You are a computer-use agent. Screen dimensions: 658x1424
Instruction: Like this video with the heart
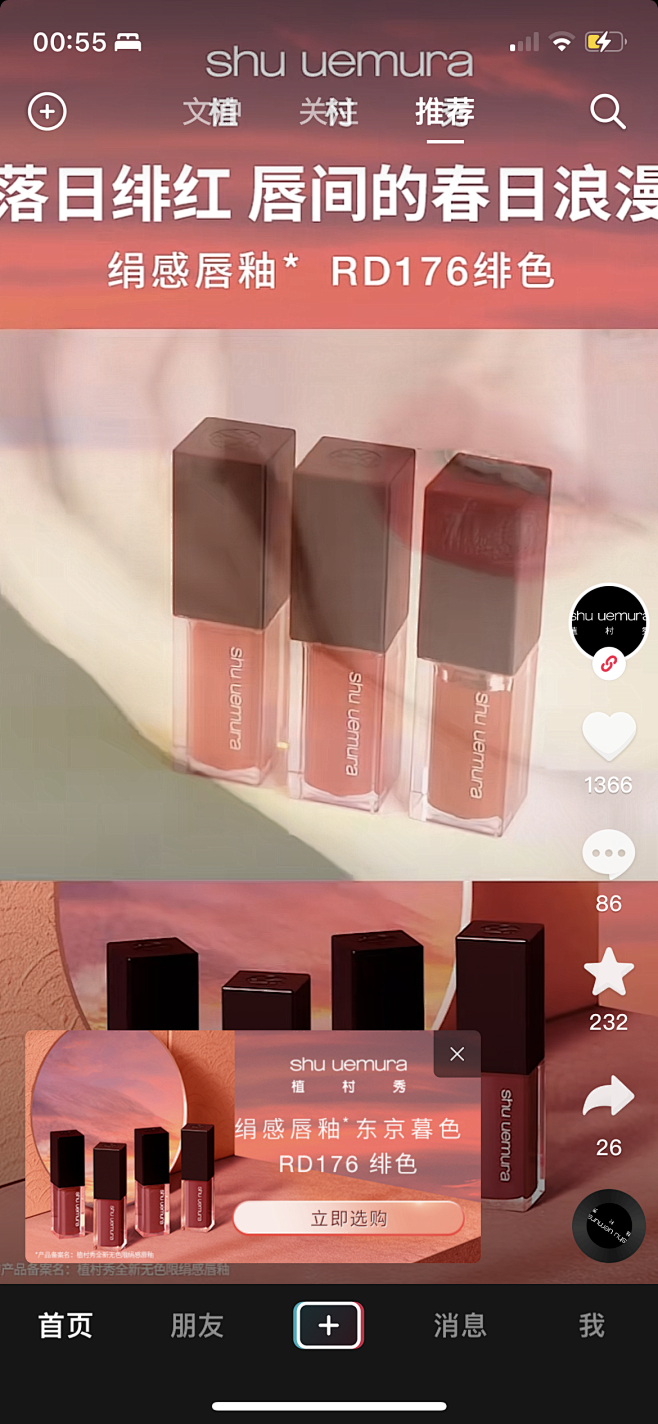pyautogui.click(x=608, y=735)
